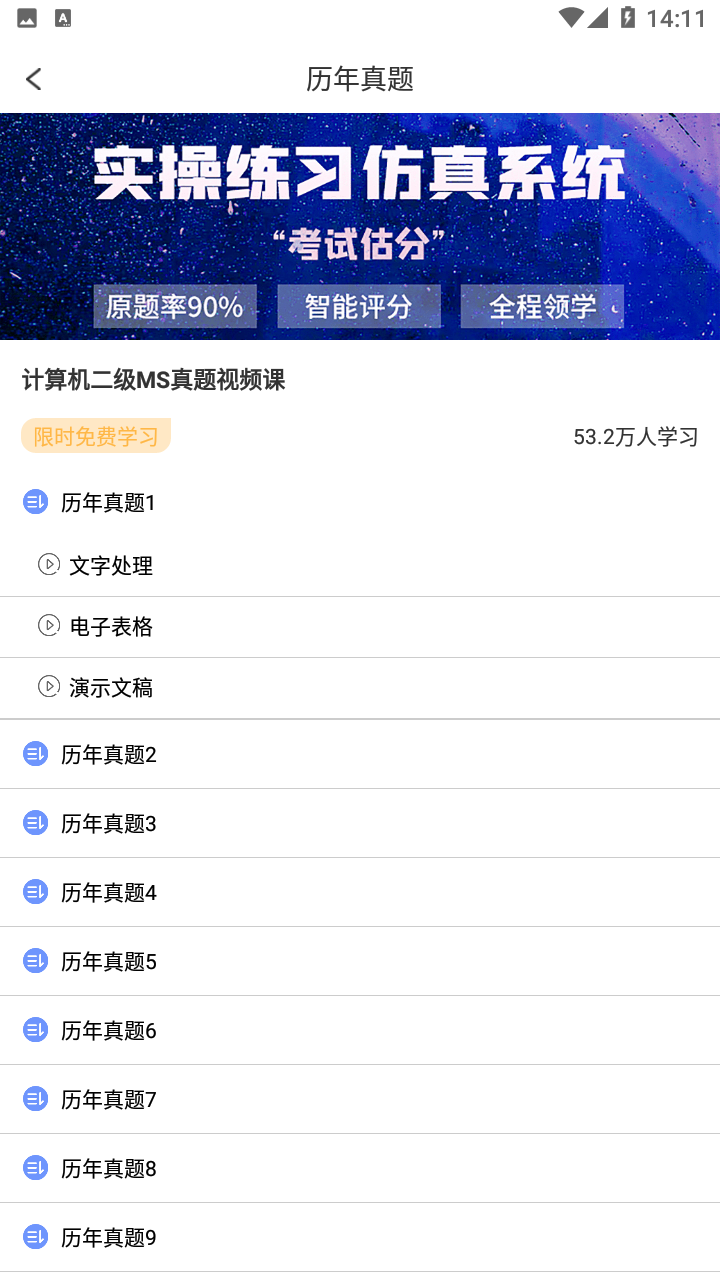Go back using the top-left arrow

34,79
